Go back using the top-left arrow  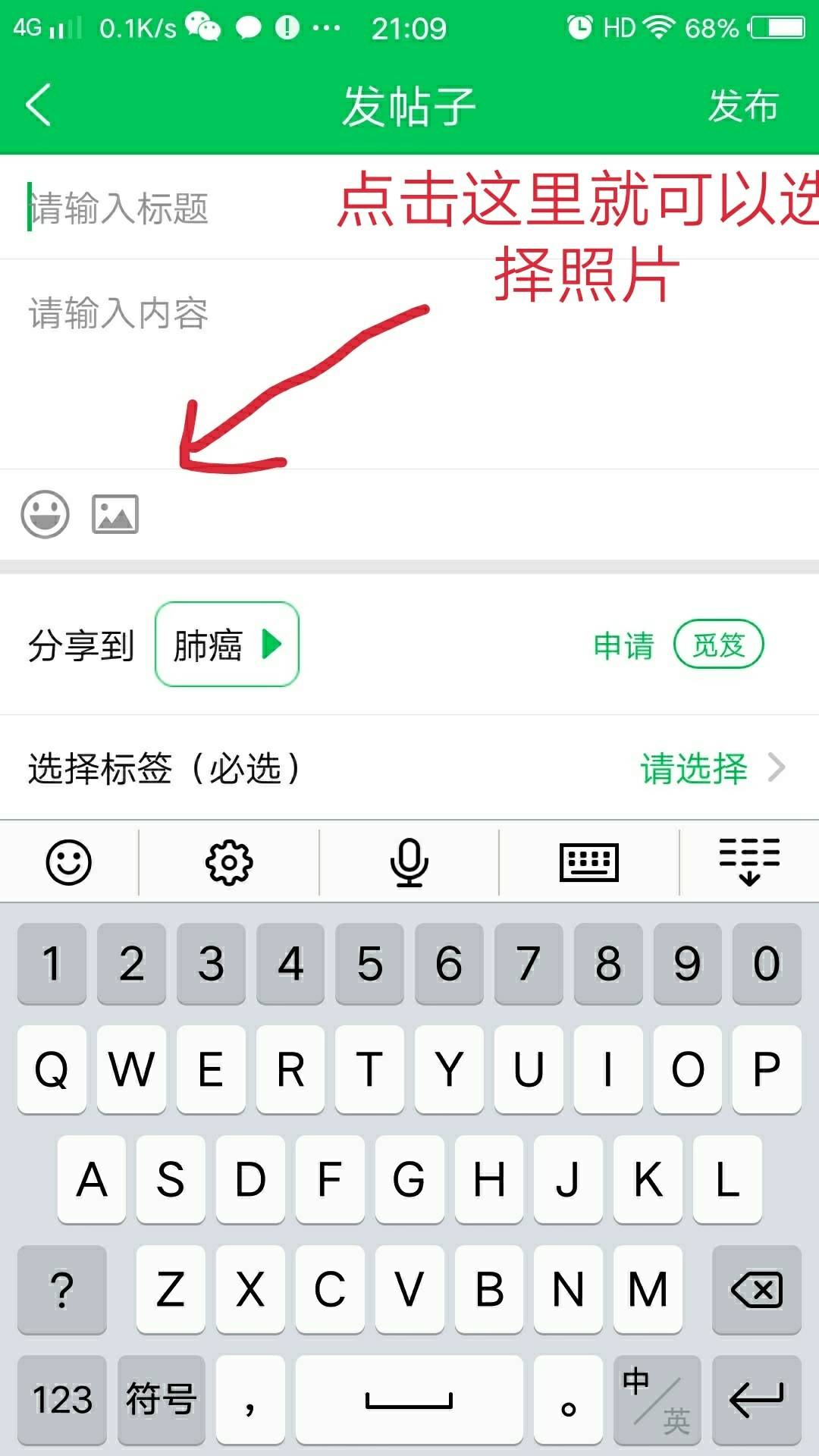tap(38, 105)
